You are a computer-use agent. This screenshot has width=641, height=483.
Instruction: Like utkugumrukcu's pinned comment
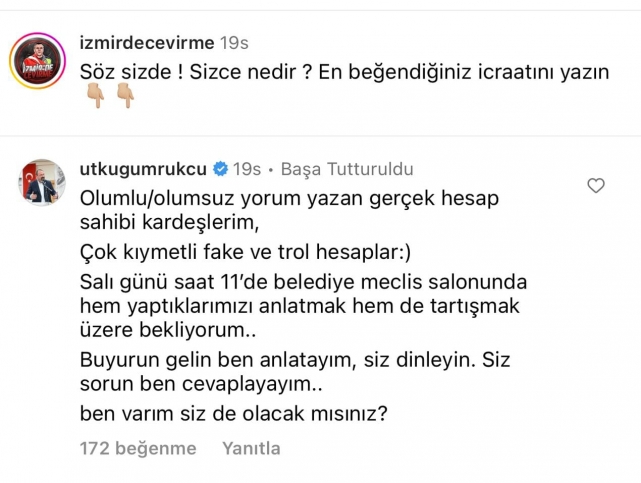pos(595,186)
